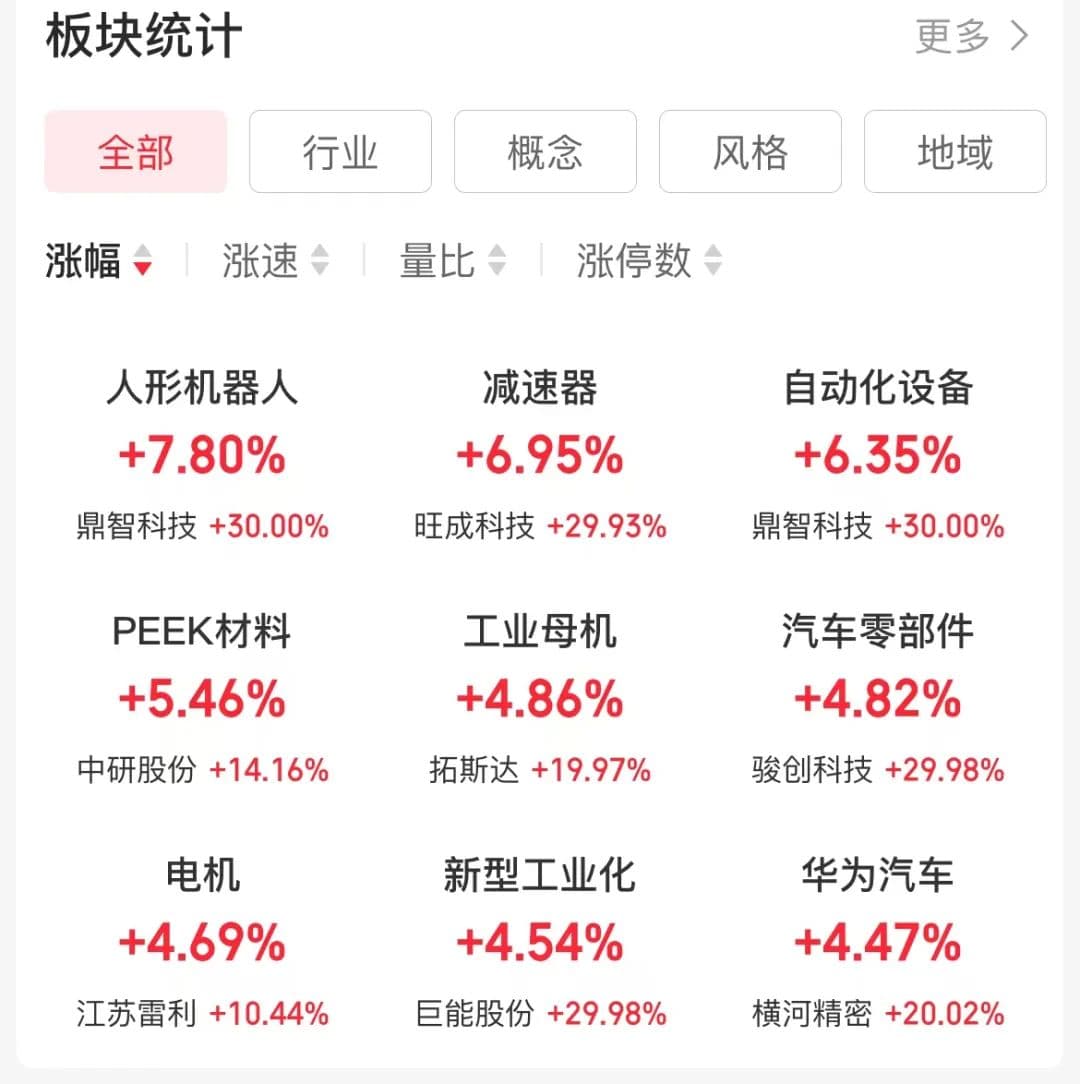Open the PEEK材料 sector card
This screenshot has height=1084, width=1080.
(202, 698)
